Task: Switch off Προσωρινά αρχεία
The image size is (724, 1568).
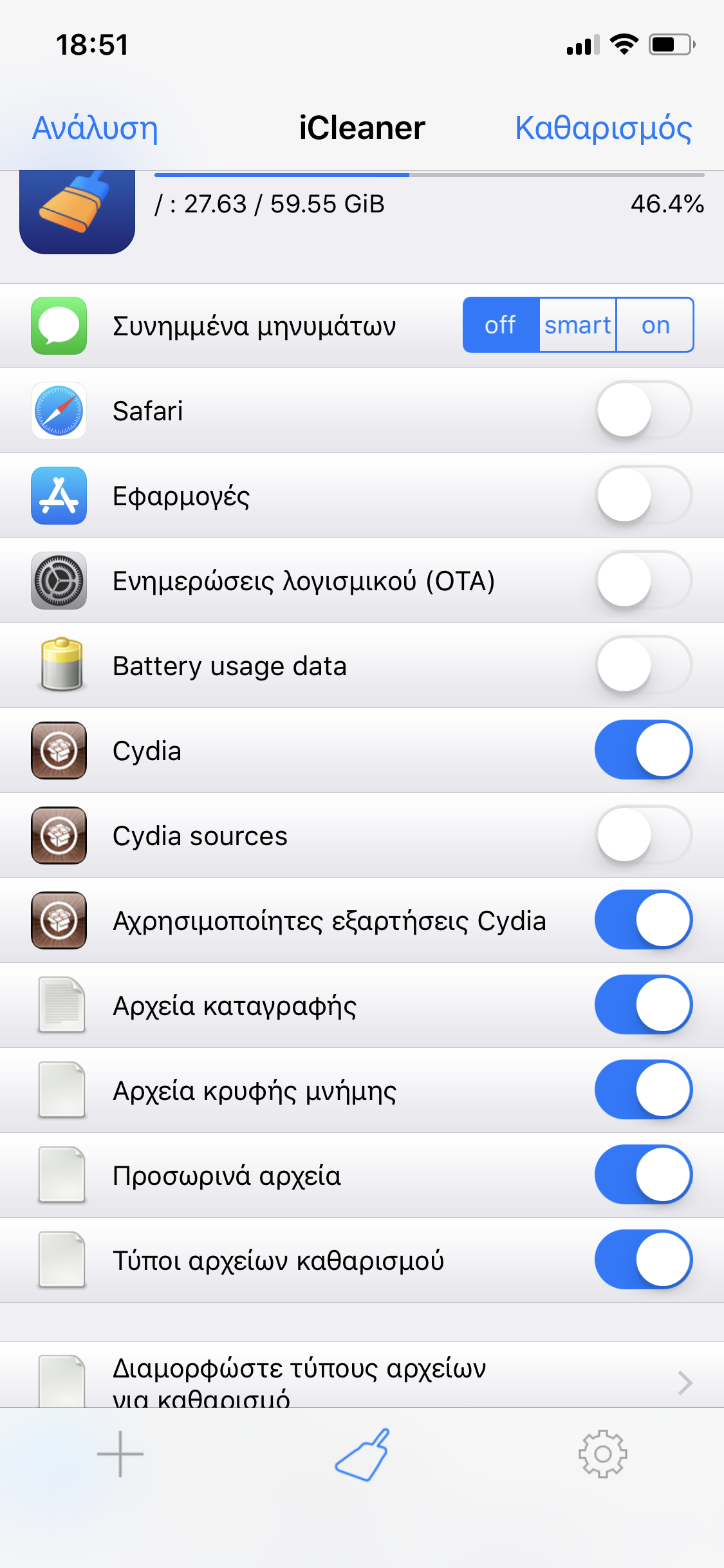Action: tap(644, 1175)
